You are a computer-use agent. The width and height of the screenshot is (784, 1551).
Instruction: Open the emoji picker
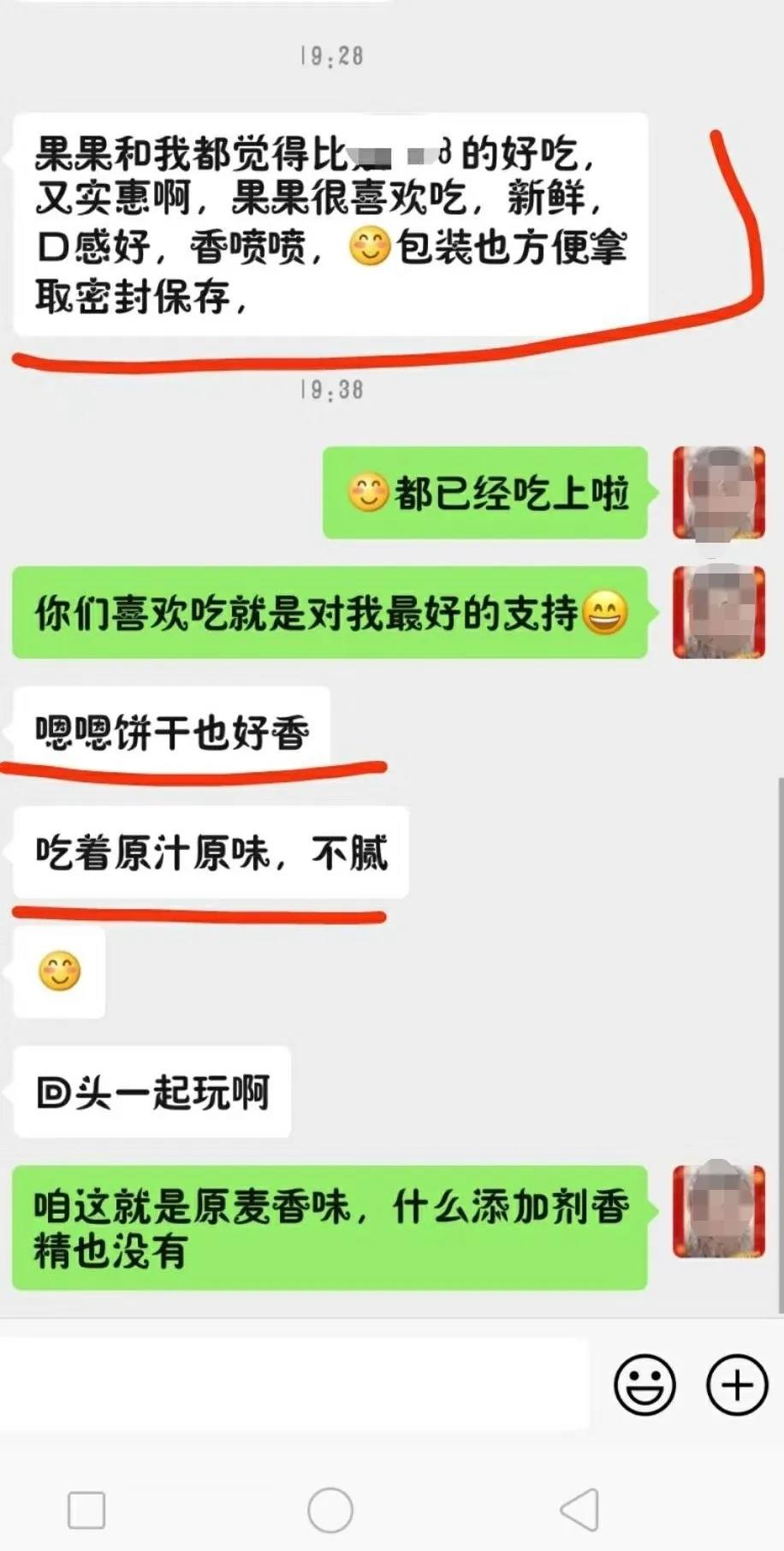pos(644,1384)
